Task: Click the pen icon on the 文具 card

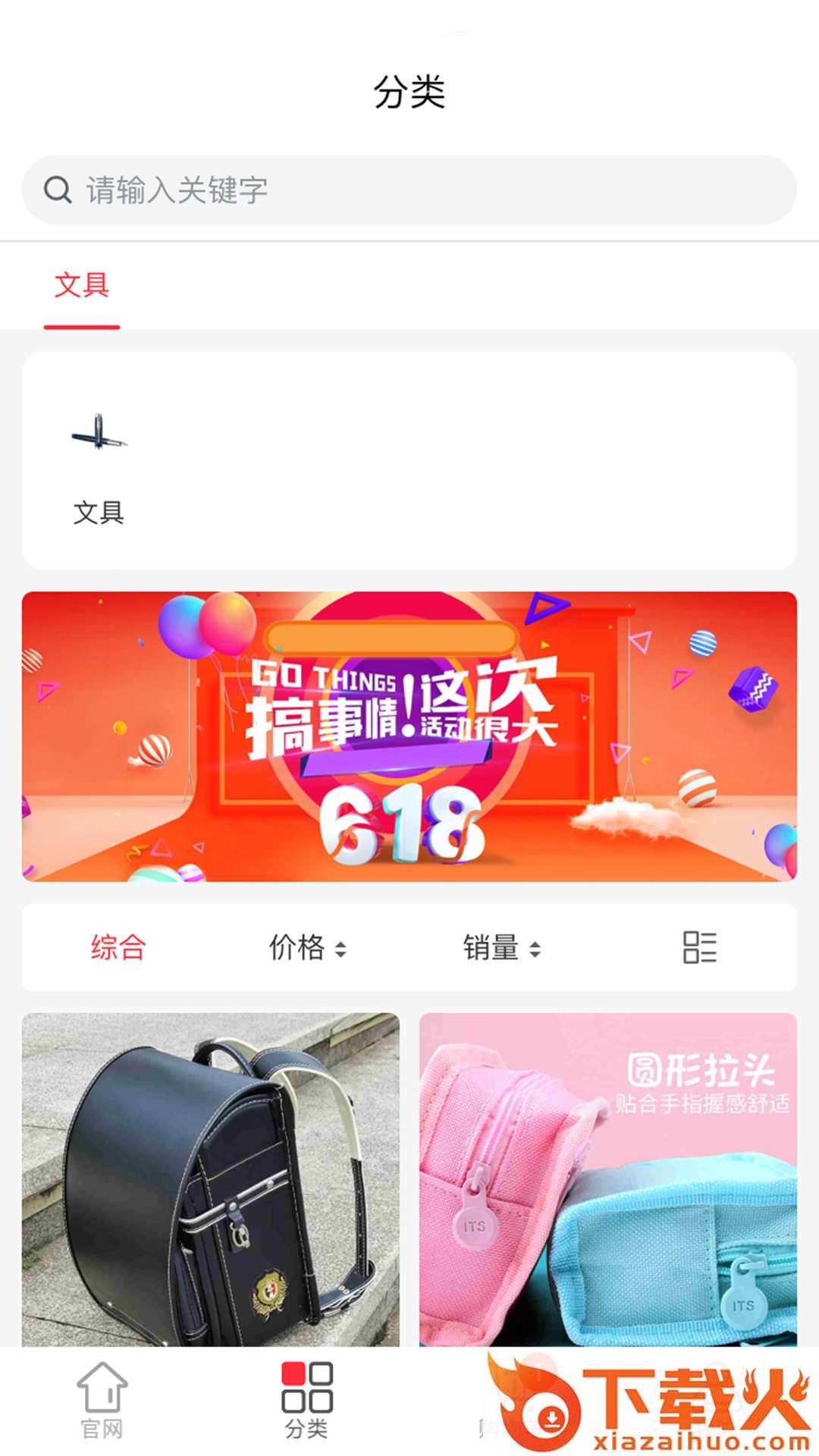Action: coord(99,432)
